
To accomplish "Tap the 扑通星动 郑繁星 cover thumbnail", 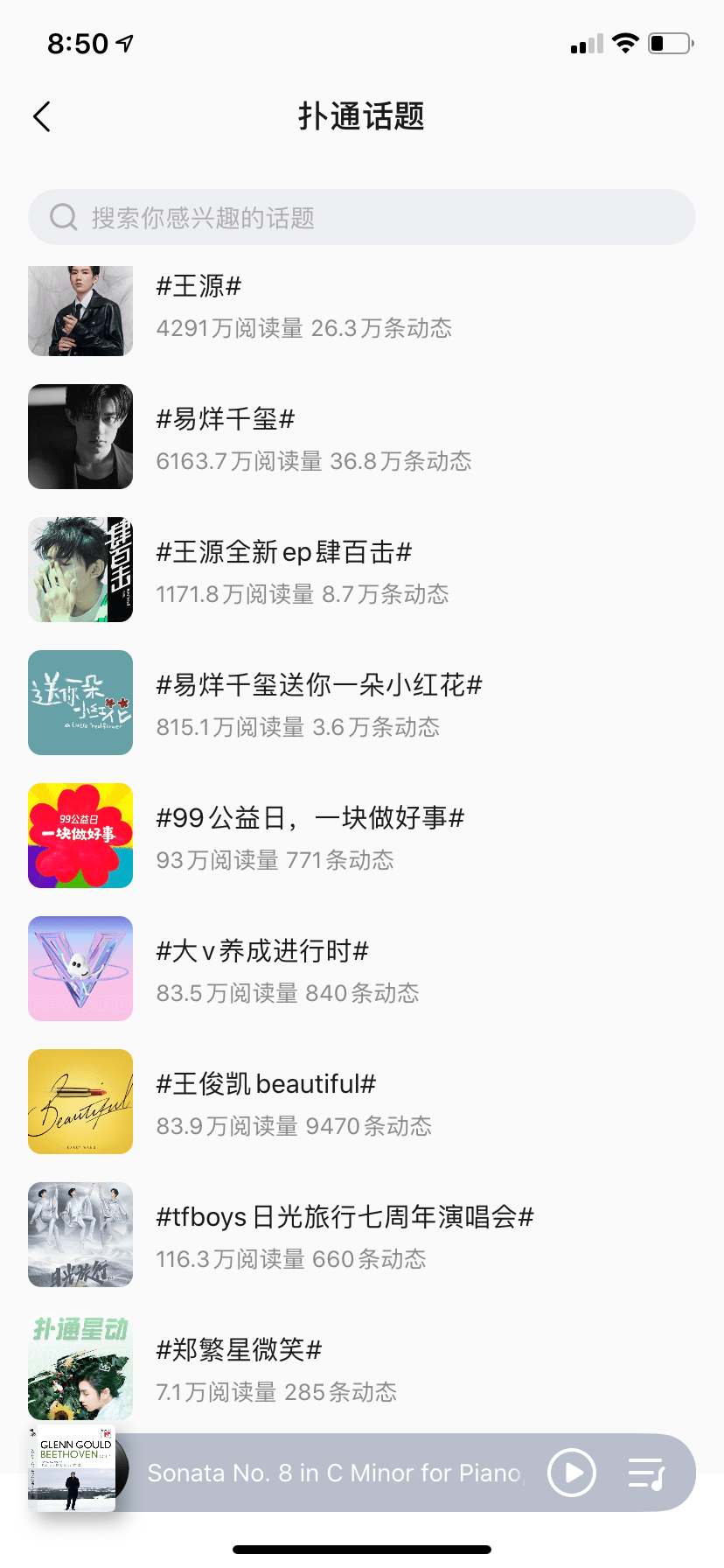I will (80, 1368).
